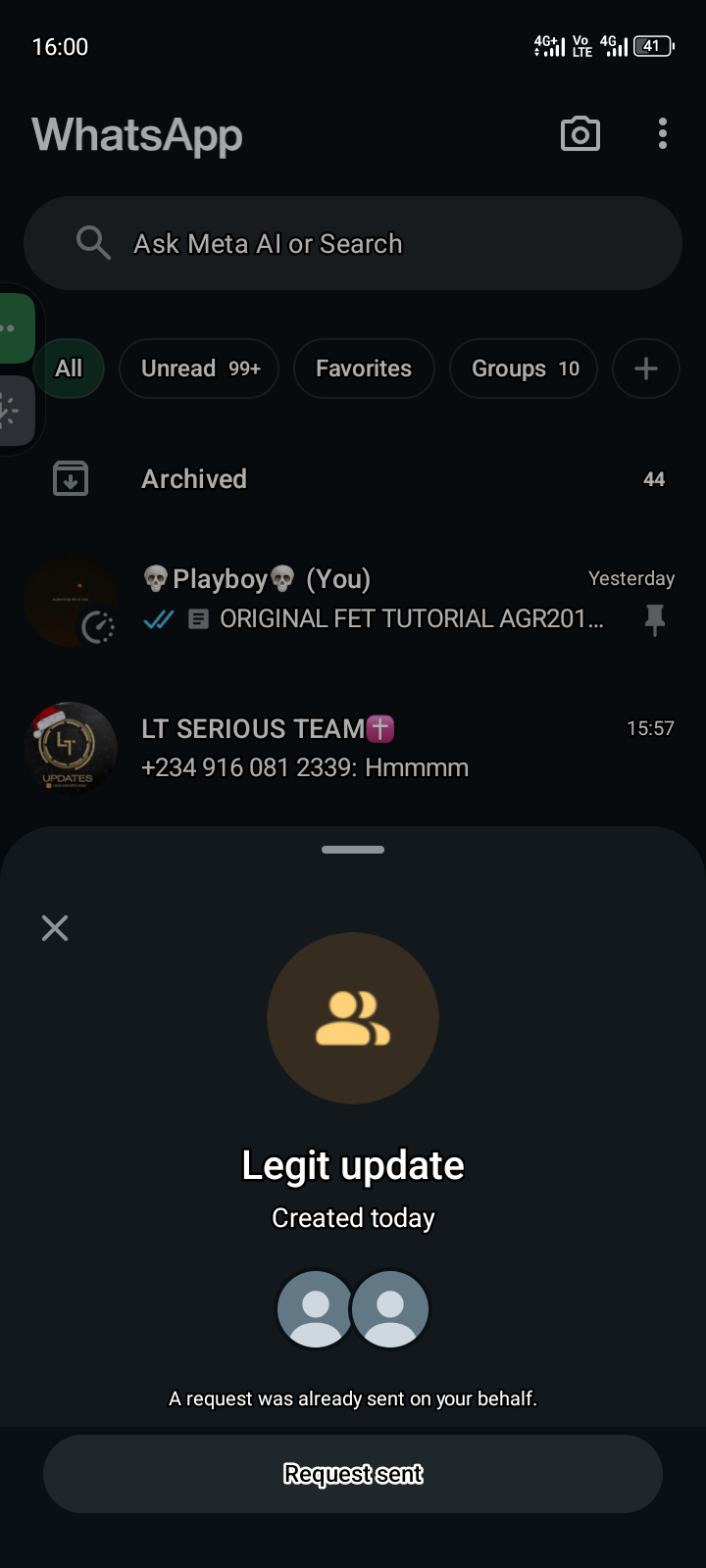Tap the Request sent button
Viewport: 706px width, 1568px height.
point(353,1474)
